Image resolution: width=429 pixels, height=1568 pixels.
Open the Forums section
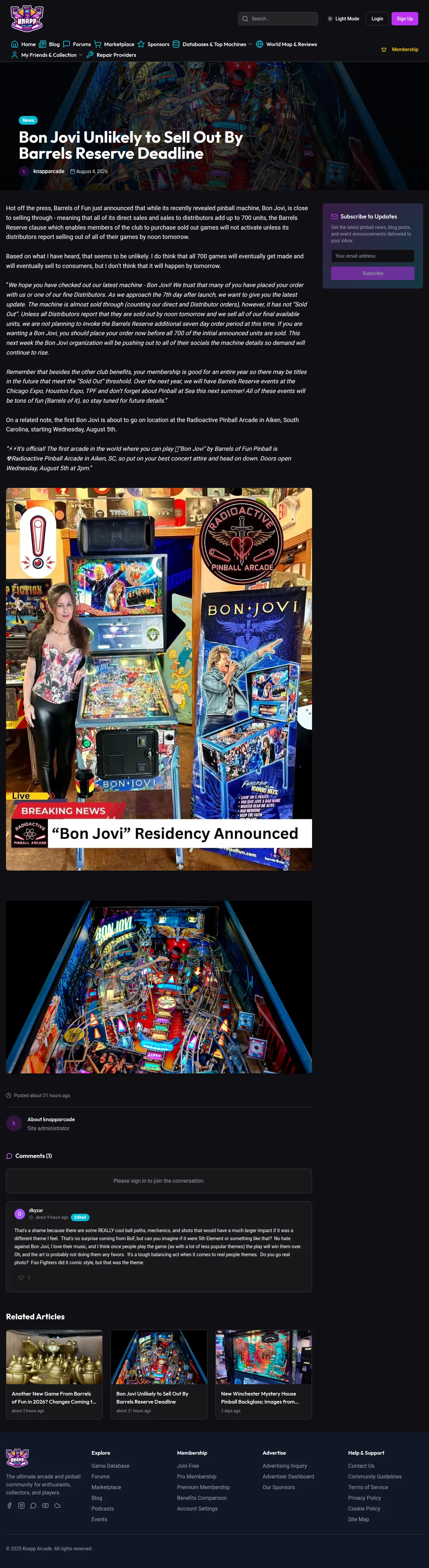pyautogui.click(x=77, y=44)
